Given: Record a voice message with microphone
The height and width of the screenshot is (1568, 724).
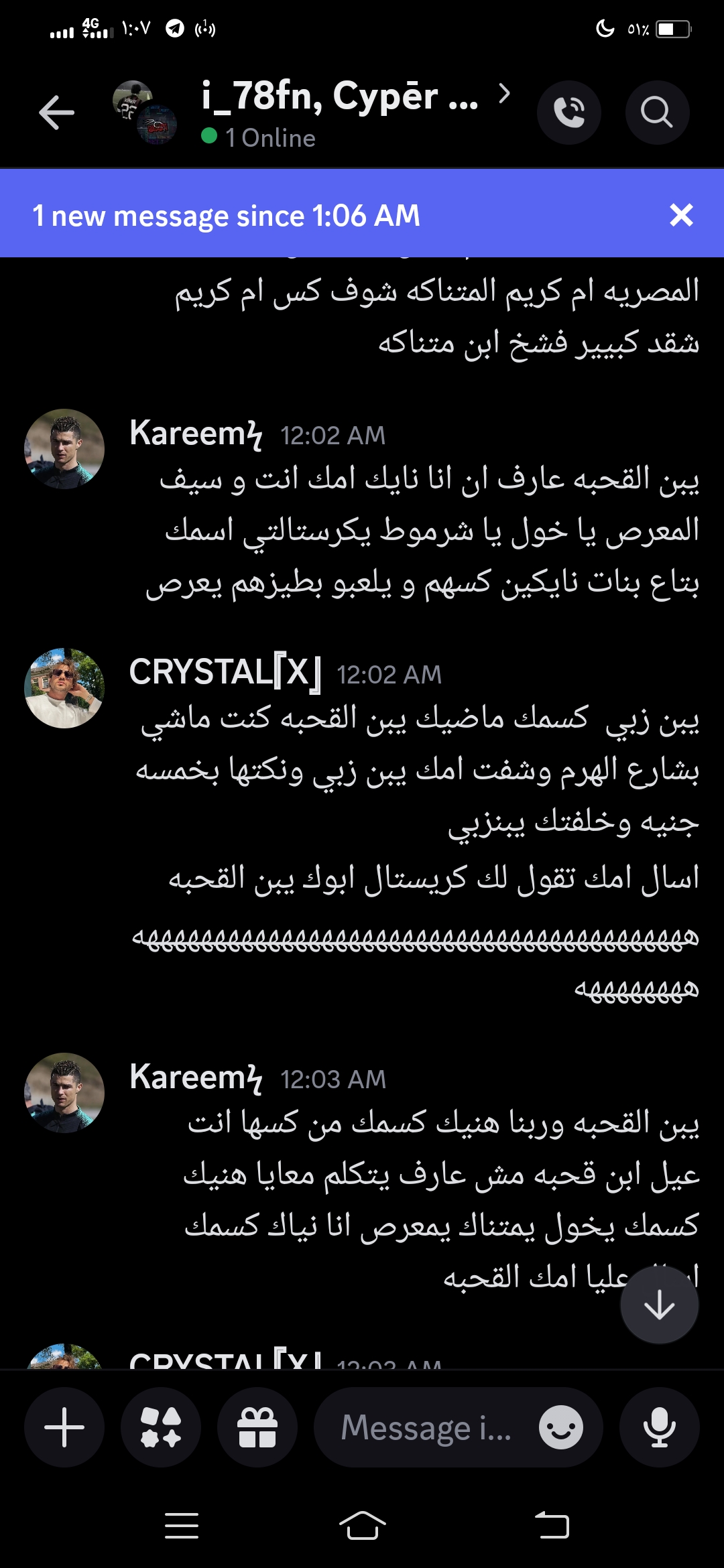Looking at the screenshot, I should [x=659, y=1427].
